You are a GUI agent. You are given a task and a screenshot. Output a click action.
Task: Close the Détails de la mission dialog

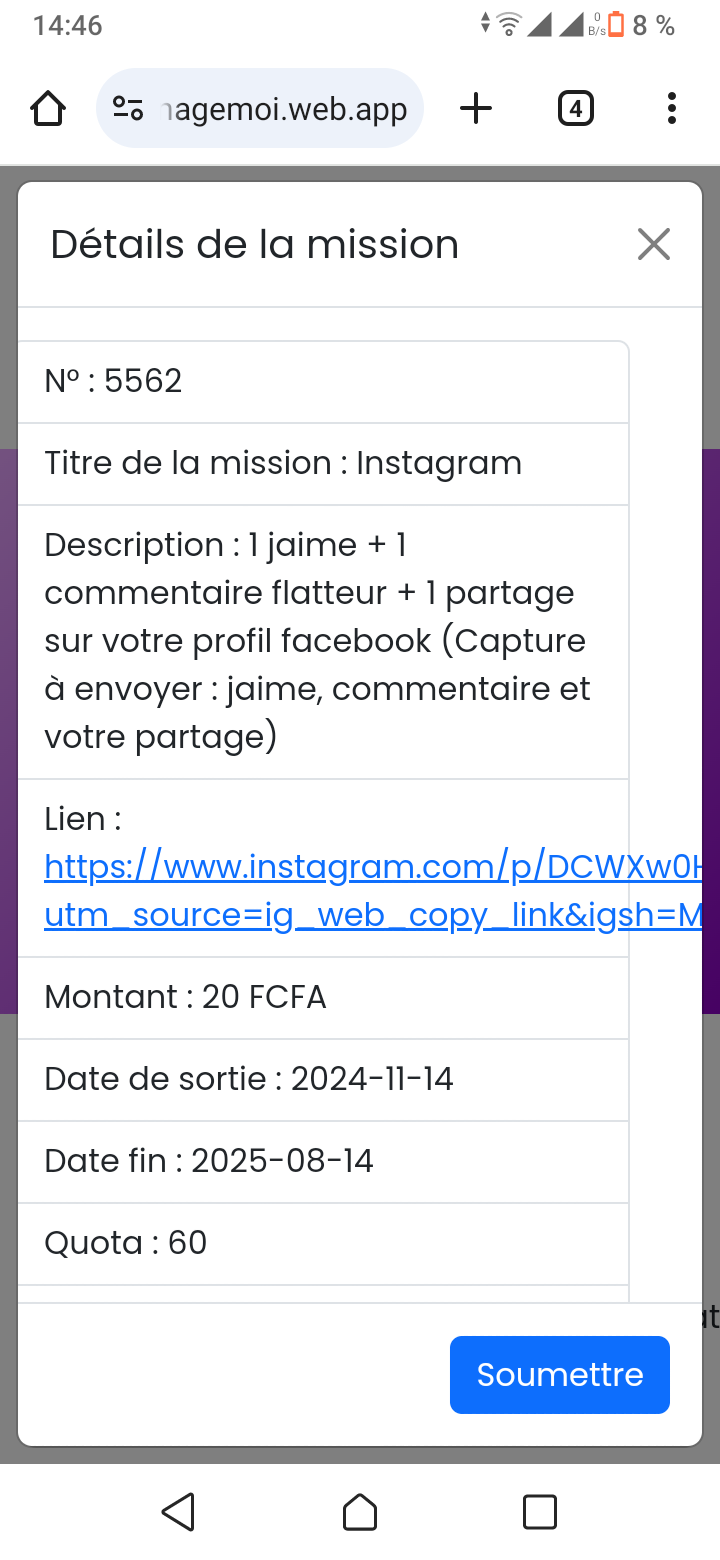click(654, 244)
